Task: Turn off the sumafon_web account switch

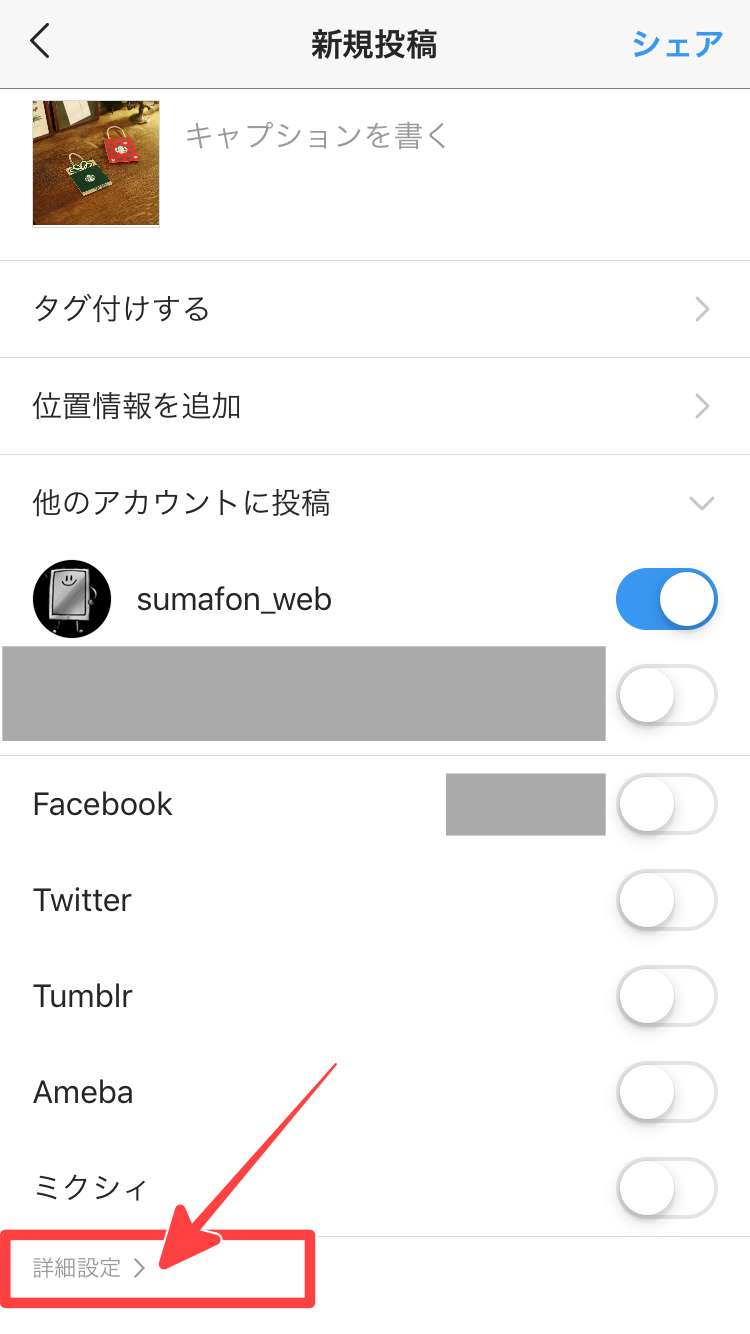Action: coord(667,599)
